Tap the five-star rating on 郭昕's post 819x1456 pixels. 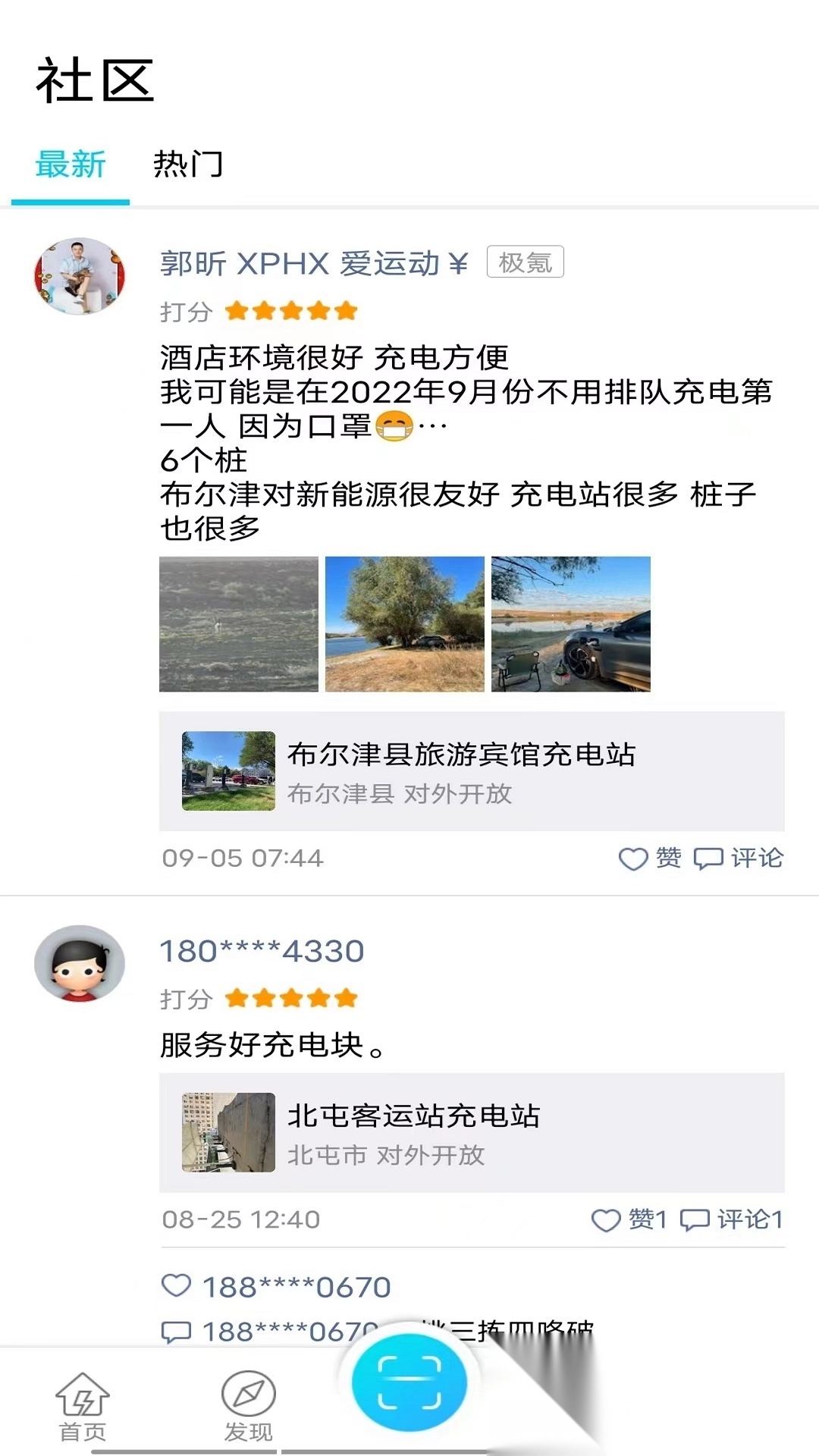coord(292,311)
